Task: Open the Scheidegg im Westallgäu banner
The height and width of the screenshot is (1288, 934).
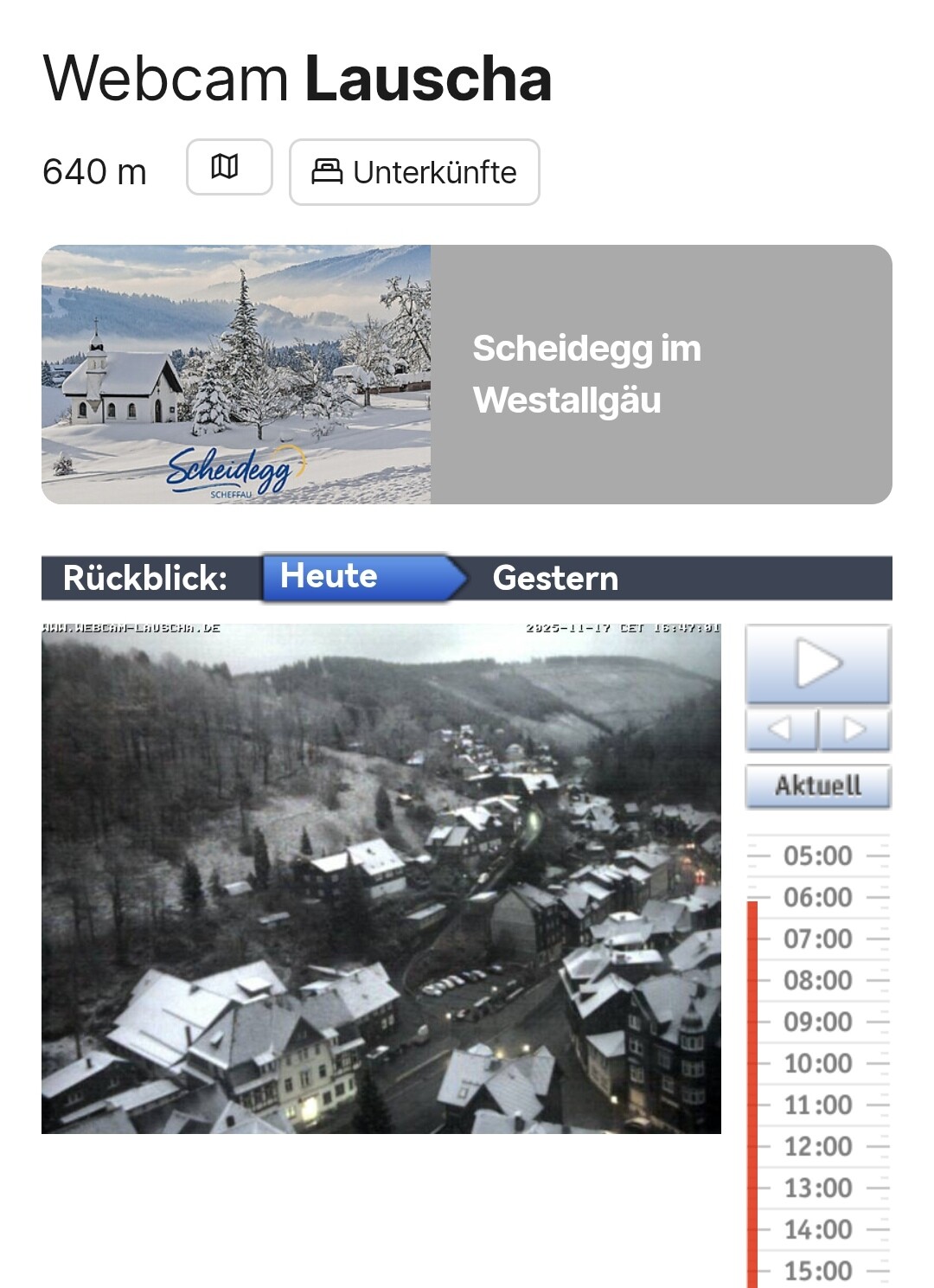Action: point(467,375)
